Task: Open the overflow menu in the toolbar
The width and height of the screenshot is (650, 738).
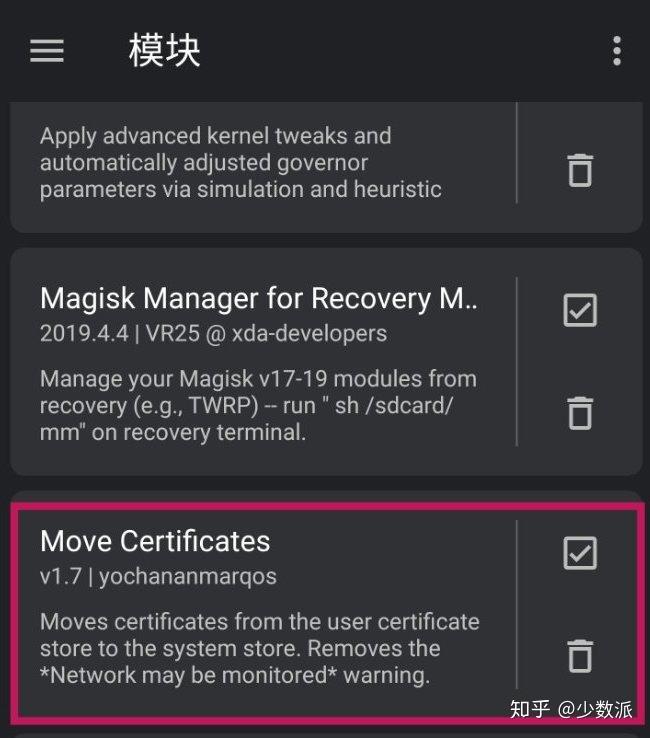Action: [x=616, y=51]
